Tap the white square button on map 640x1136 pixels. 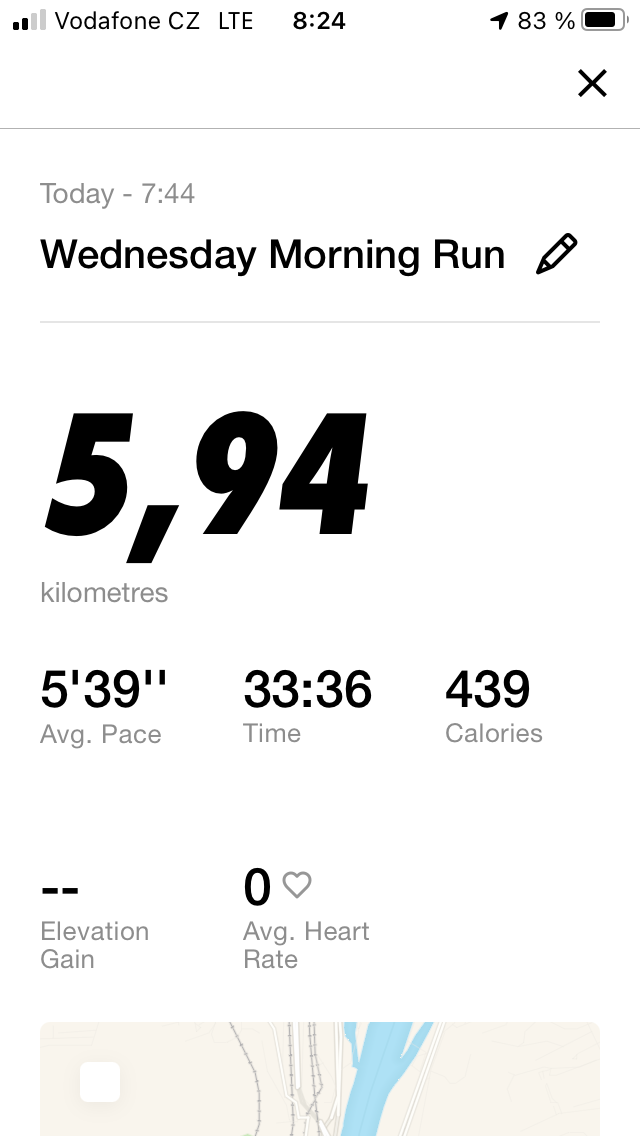click(100, 1082)
